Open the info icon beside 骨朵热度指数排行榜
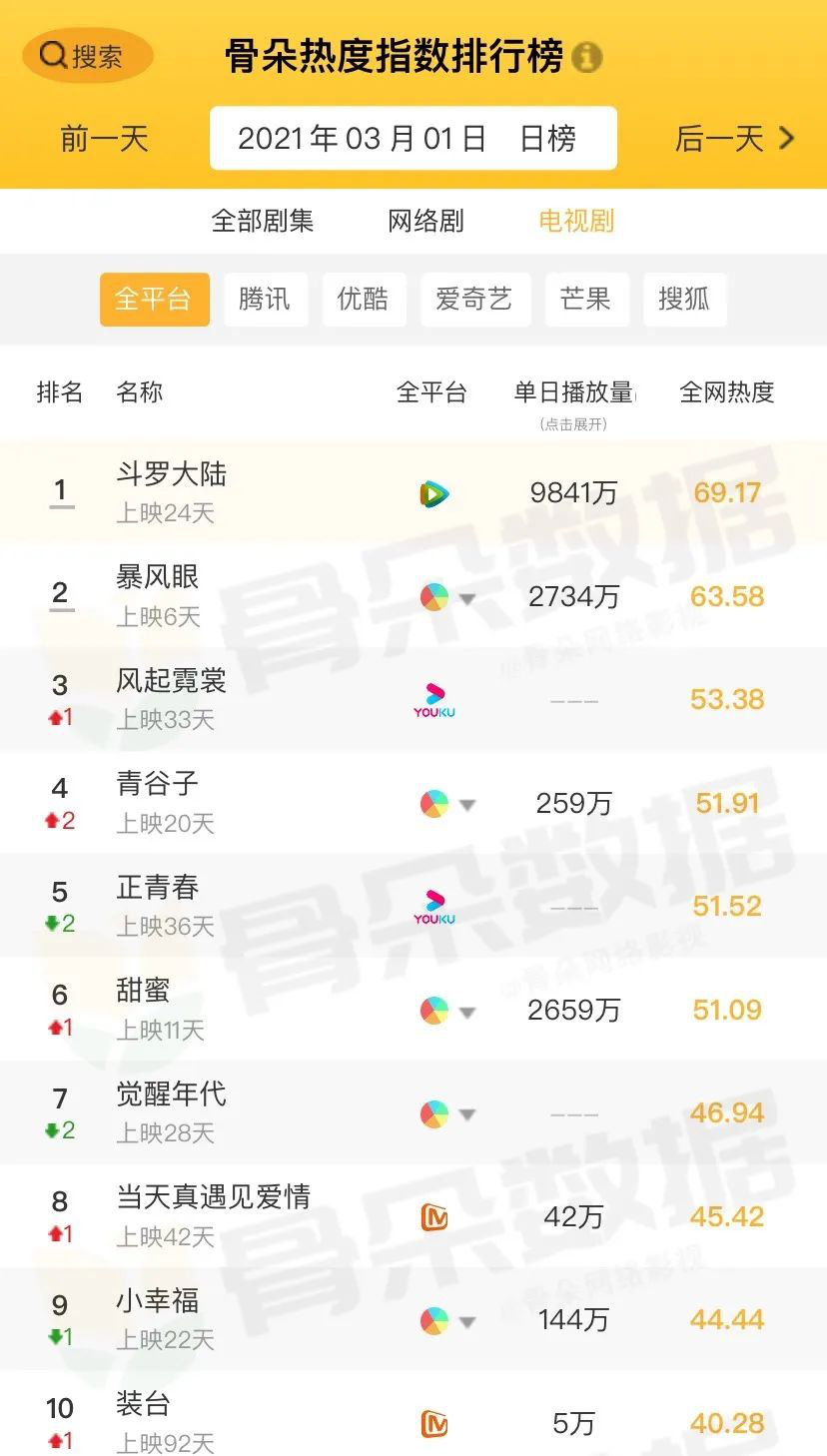The image size is (827, 1456). [x=587, y=57]
